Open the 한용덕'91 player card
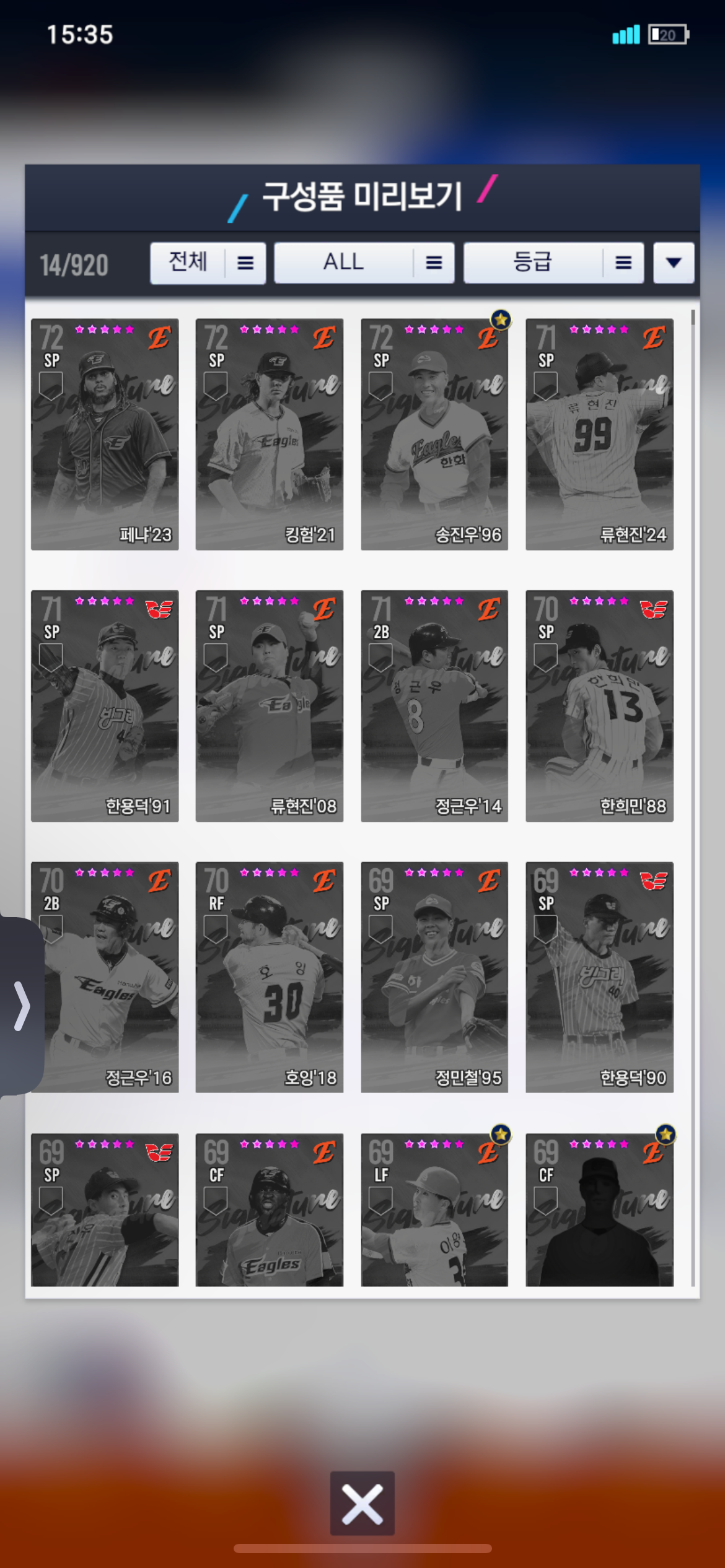 coord(105,706)
